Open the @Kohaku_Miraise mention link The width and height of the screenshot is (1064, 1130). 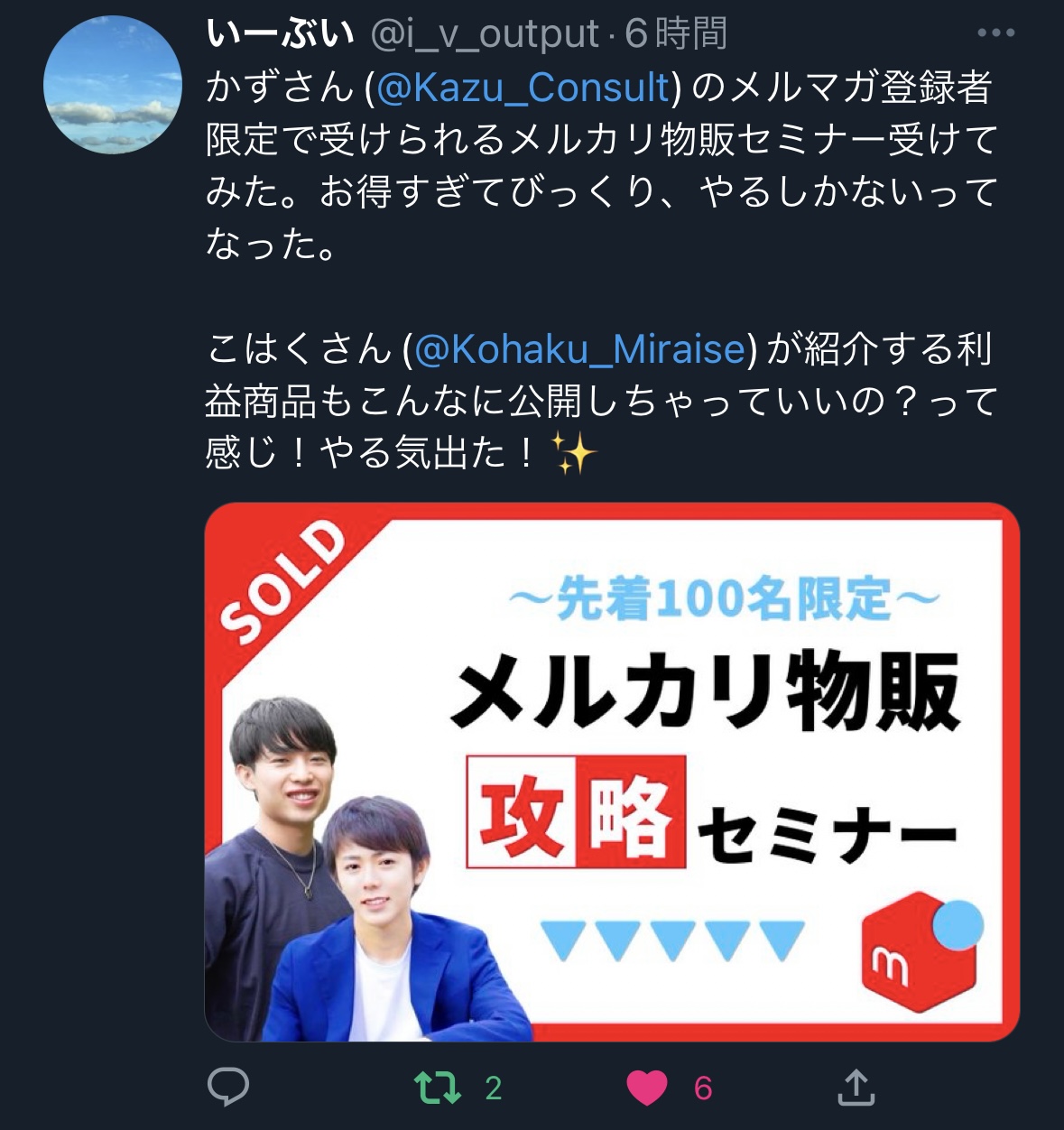pyautogui.click(x=580, y=349)
